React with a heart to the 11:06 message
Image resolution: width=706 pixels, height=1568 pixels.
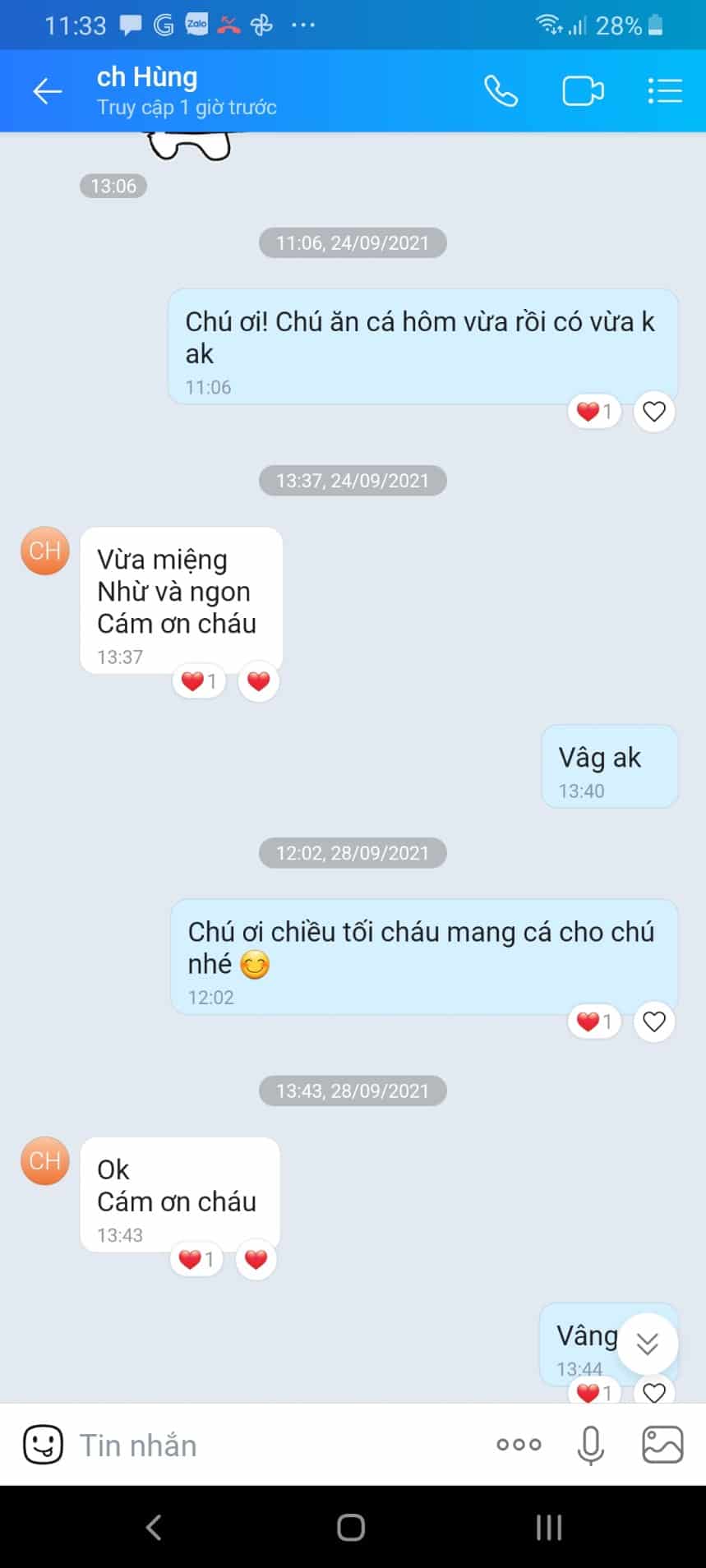click(654, 411)
